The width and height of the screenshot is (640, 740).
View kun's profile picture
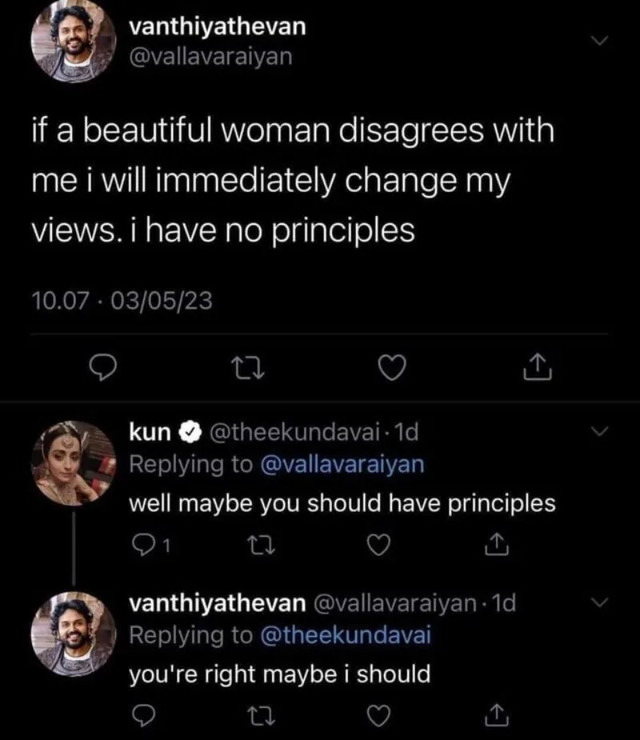72,462
